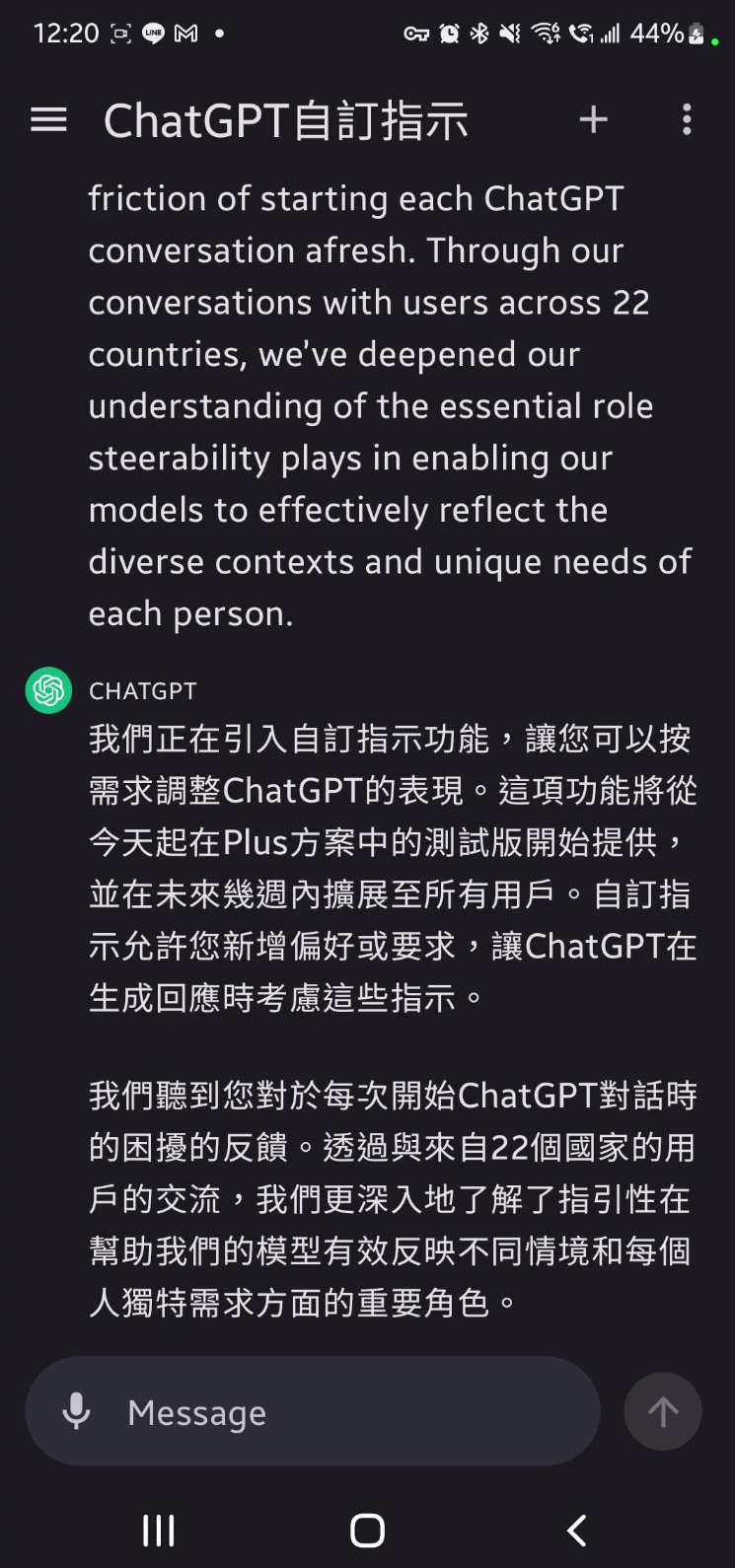Screen dimensions: 735x1568
Task: Focus the Message input field
Action: point(345,1412)
